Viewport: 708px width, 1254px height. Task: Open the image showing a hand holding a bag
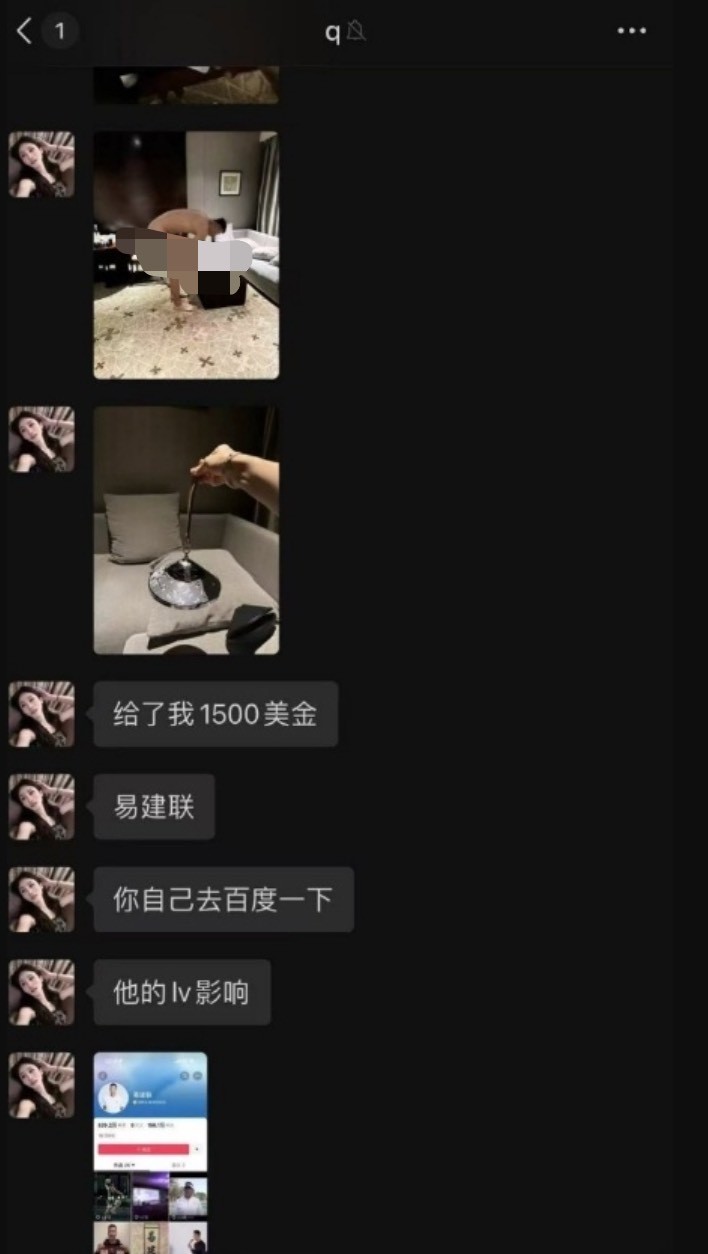pyautogui.click(x=186, y=530)
